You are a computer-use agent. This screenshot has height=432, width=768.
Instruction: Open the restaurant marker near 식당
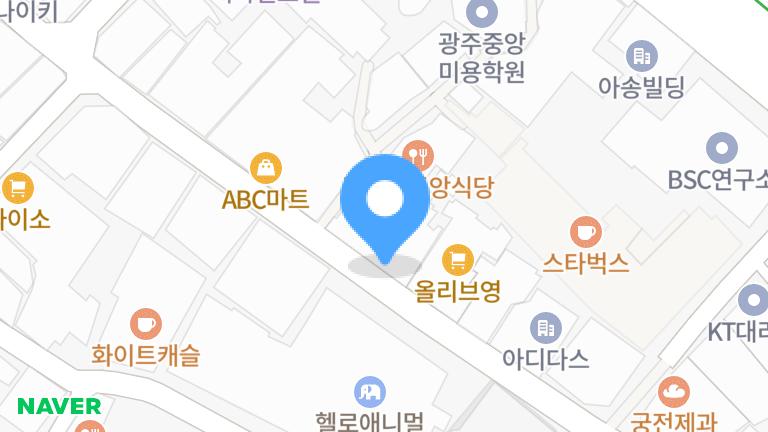click(417, 154)
